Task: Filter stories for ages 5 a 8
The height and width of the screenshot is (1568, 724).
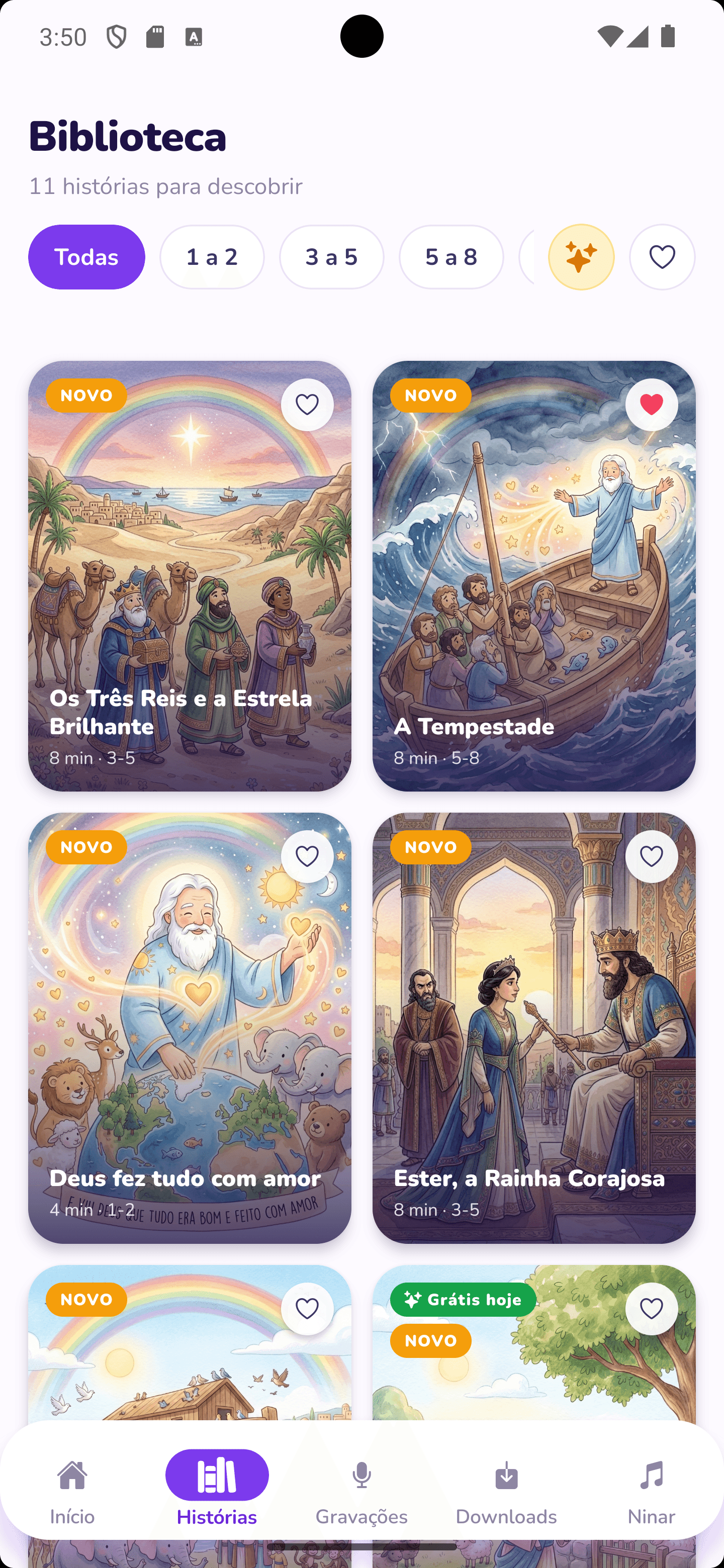Action: tap(451, 257)
